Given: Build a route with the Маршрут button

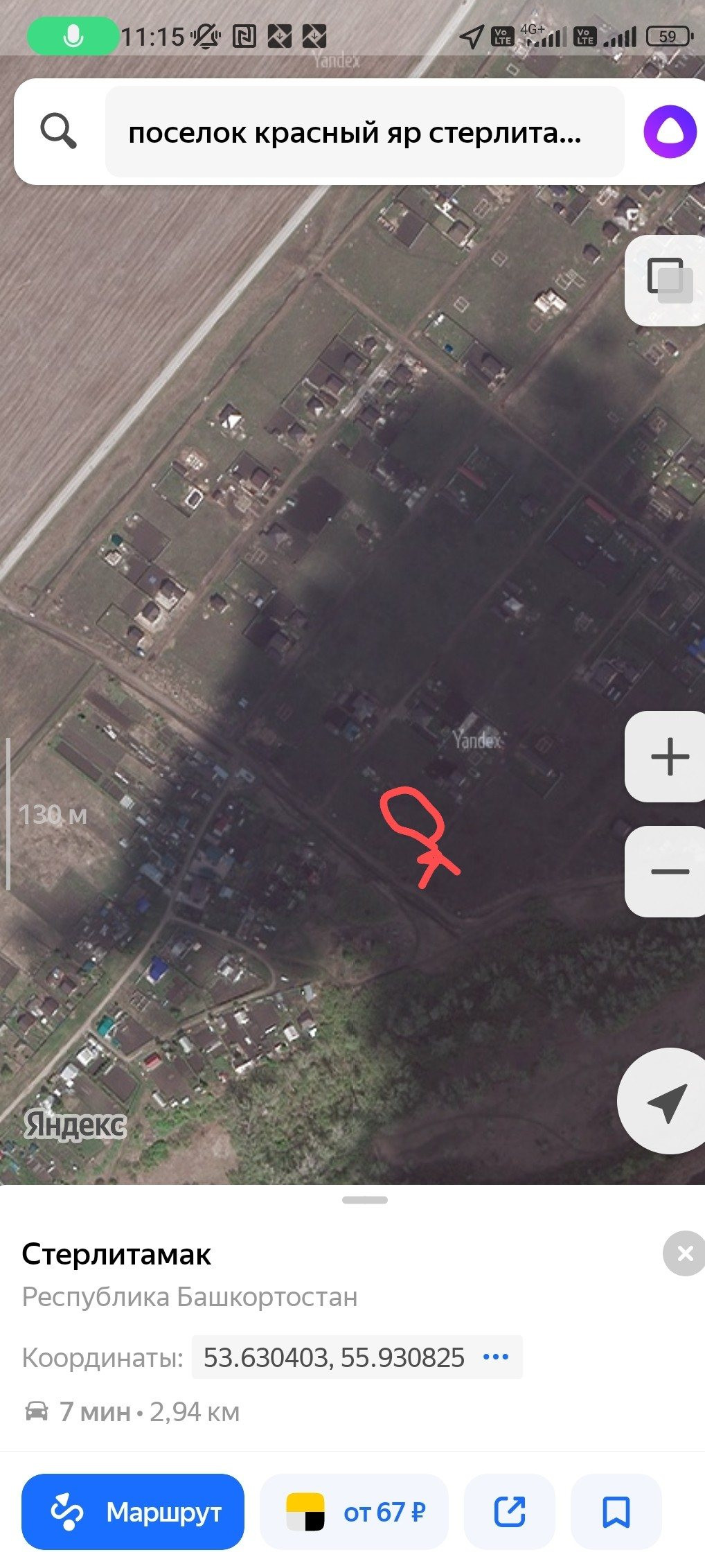Looking at the screenshot, I should (x=133, y=1511).
